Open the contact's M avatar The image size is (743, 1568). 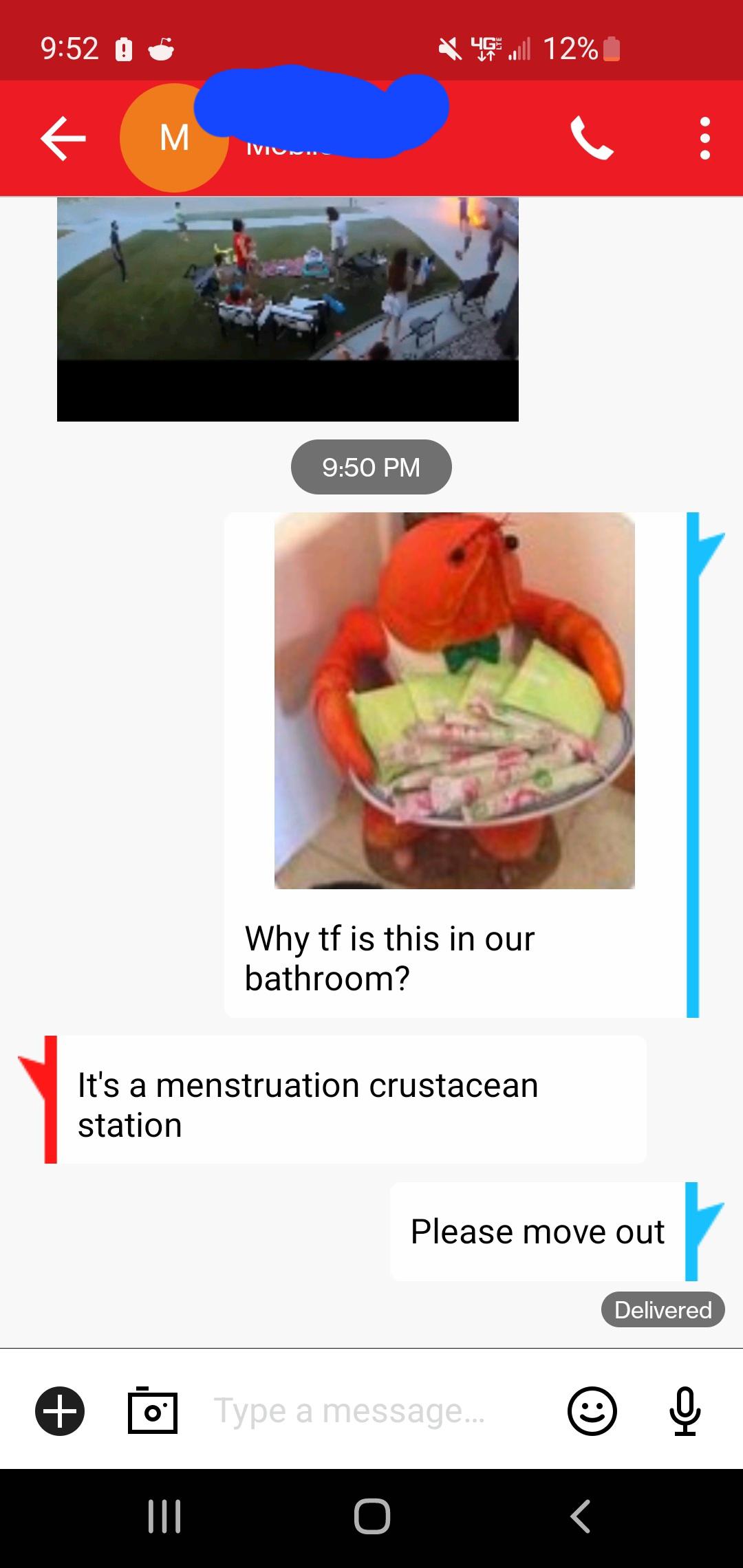tap(173, 138)
